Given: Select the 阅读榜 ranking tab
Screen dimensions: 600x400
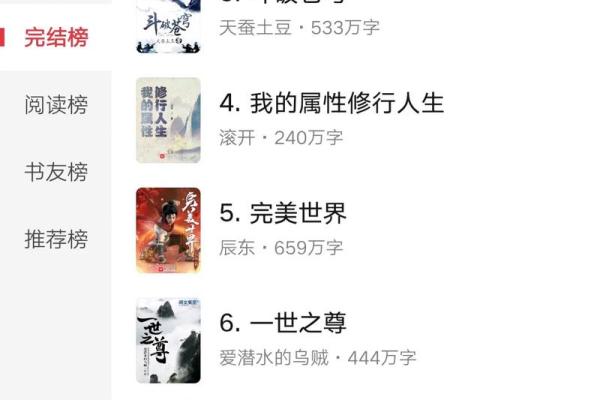Looking at the screenshot, I should [x=56, y=105].
